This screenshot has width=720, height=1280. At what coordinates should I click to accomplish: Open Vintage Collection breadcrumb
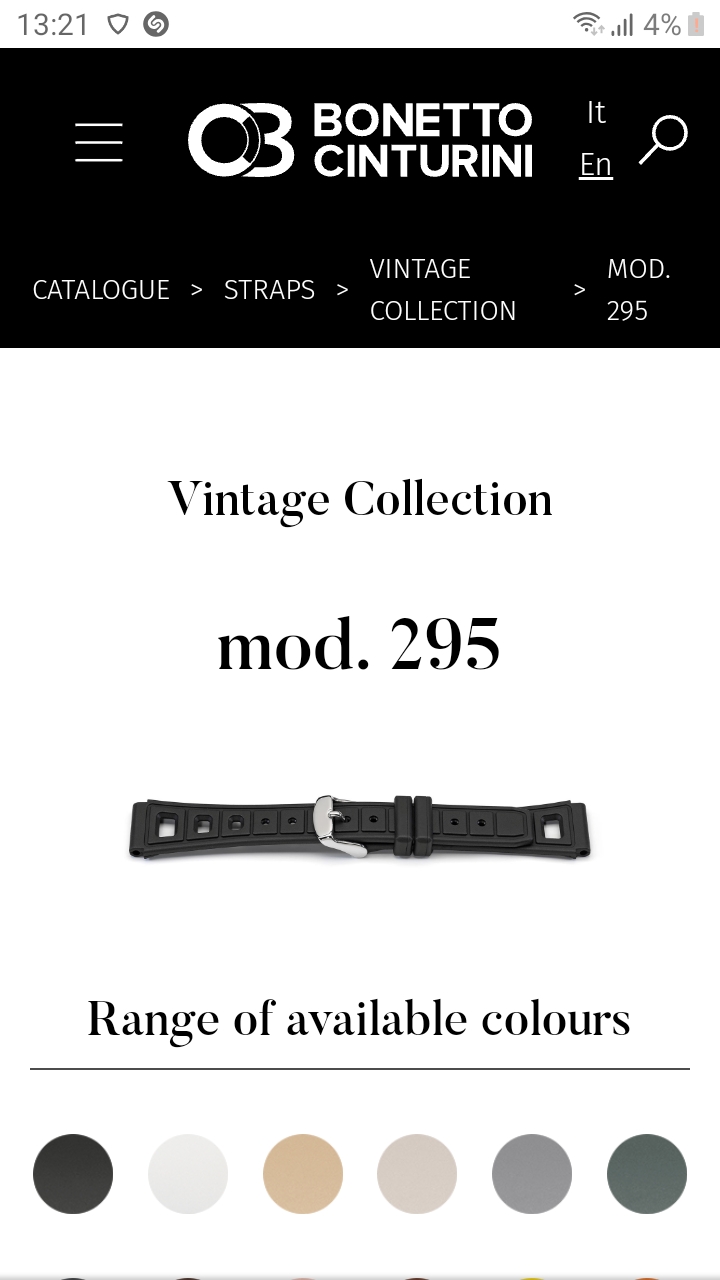point(443,290)
